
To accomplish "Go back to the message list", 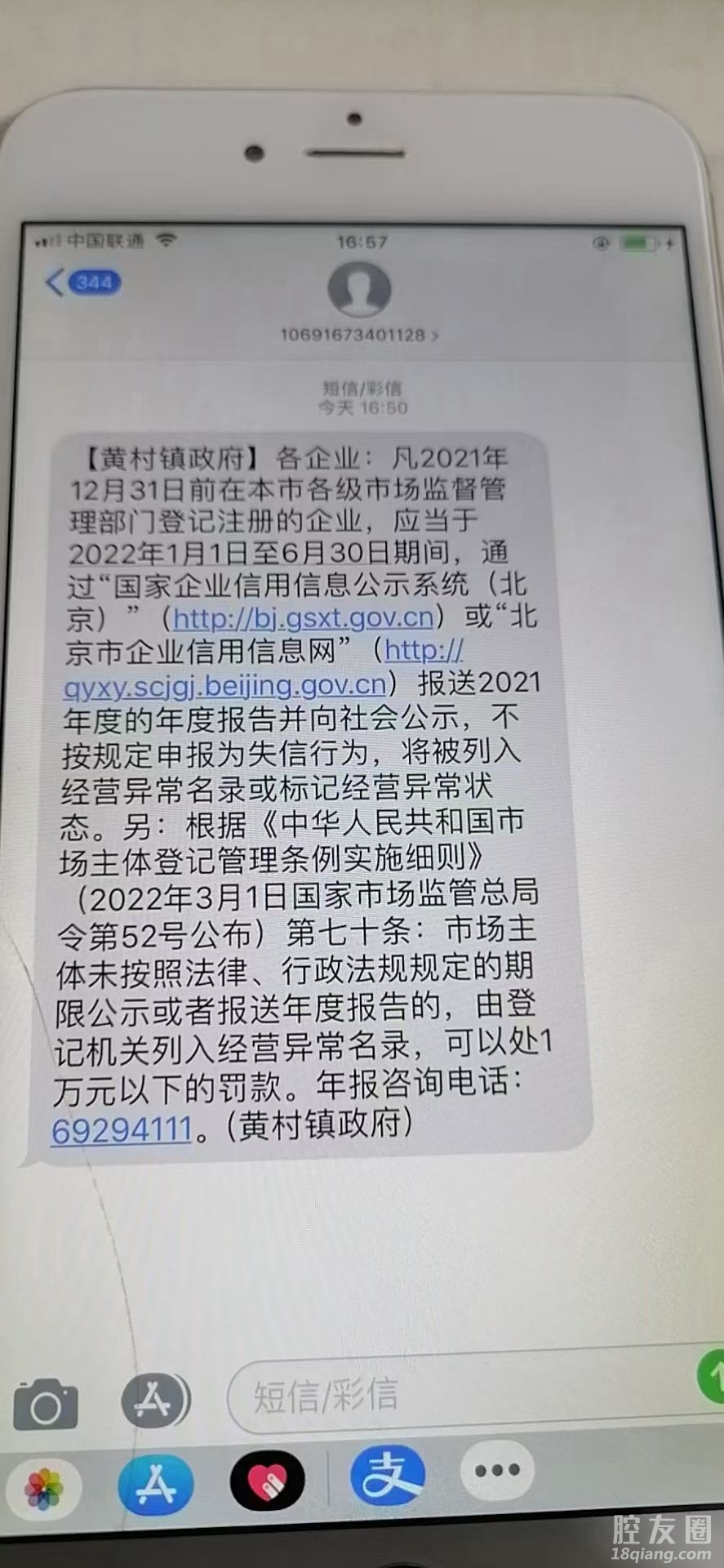I will [82, 283].
